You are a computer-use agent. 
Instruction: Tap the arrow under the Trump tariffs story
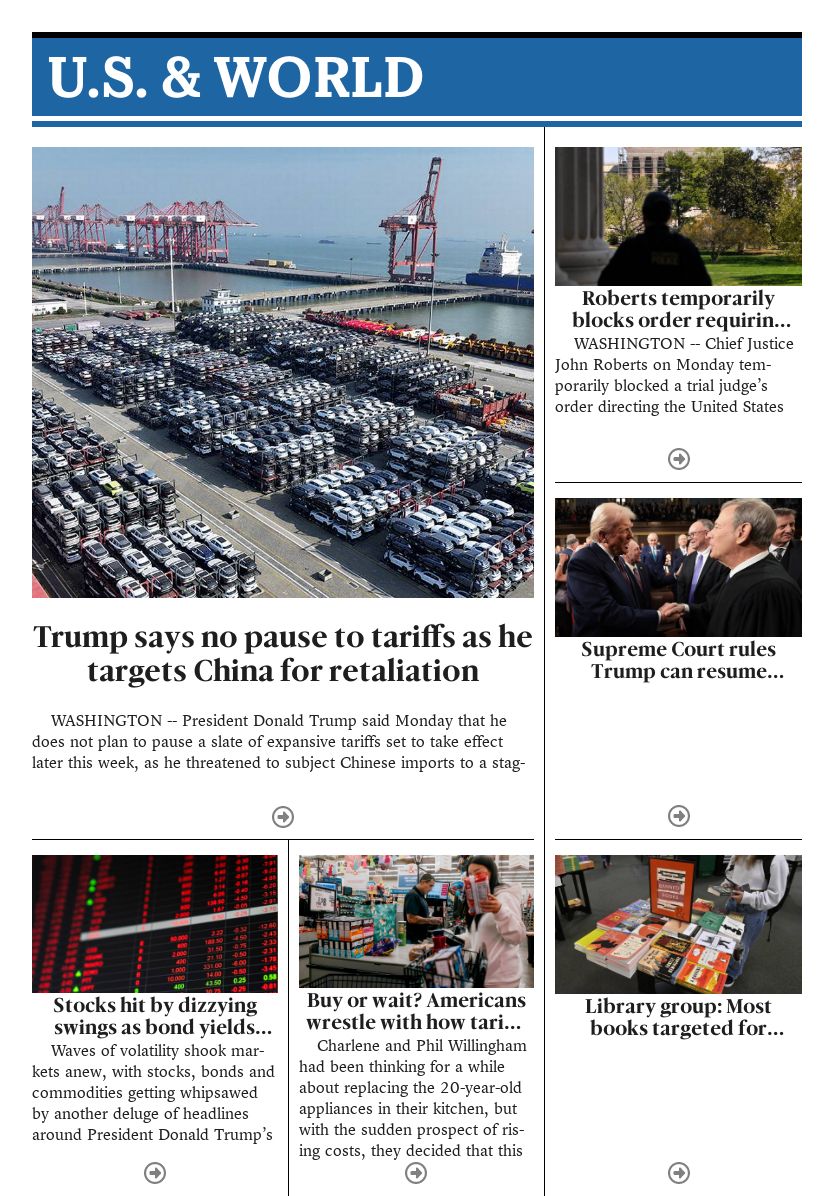283,817
